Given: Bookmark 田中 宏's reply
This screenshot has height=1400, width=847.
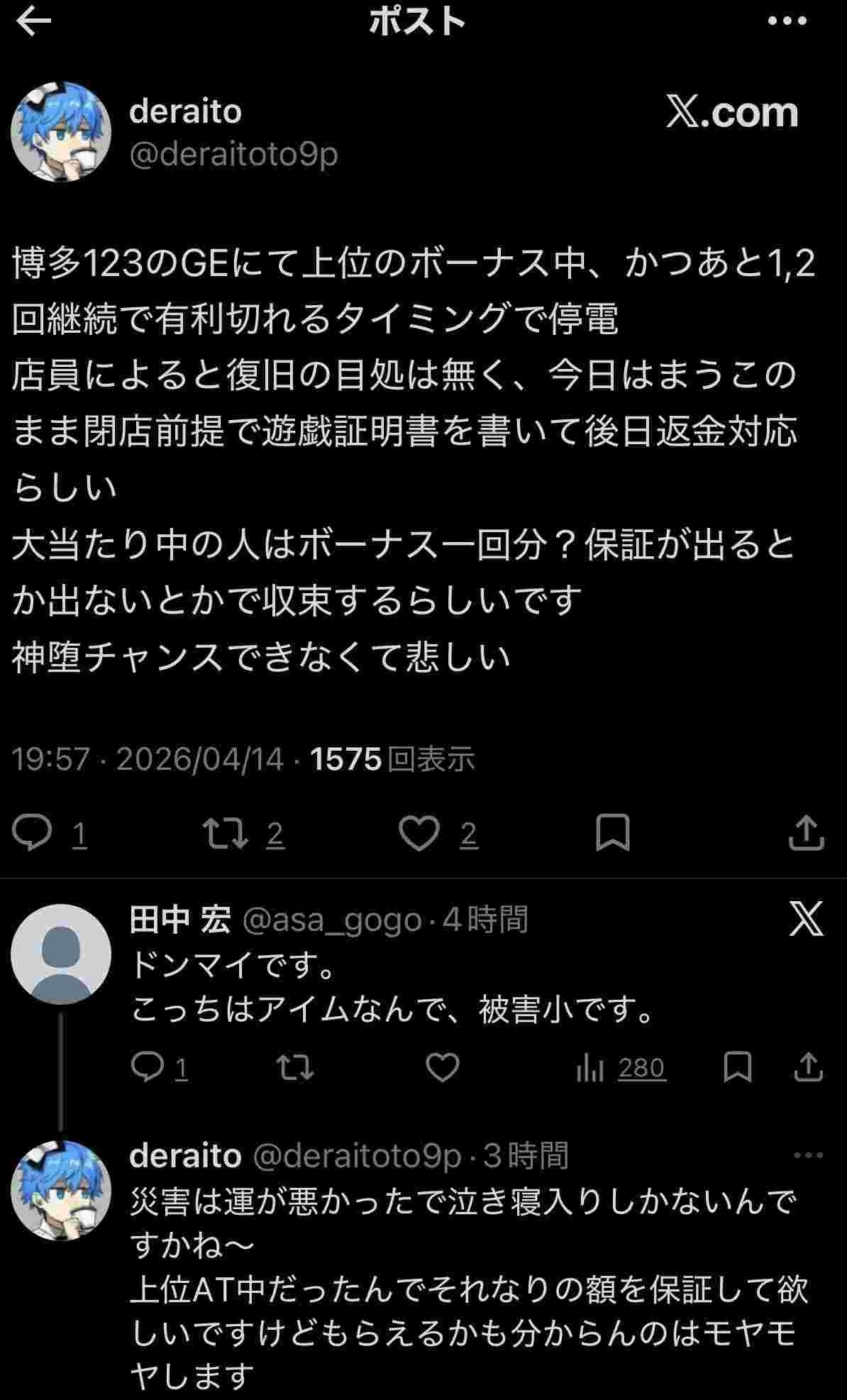Looking at the screenshot, I should tap(737, 1067).
